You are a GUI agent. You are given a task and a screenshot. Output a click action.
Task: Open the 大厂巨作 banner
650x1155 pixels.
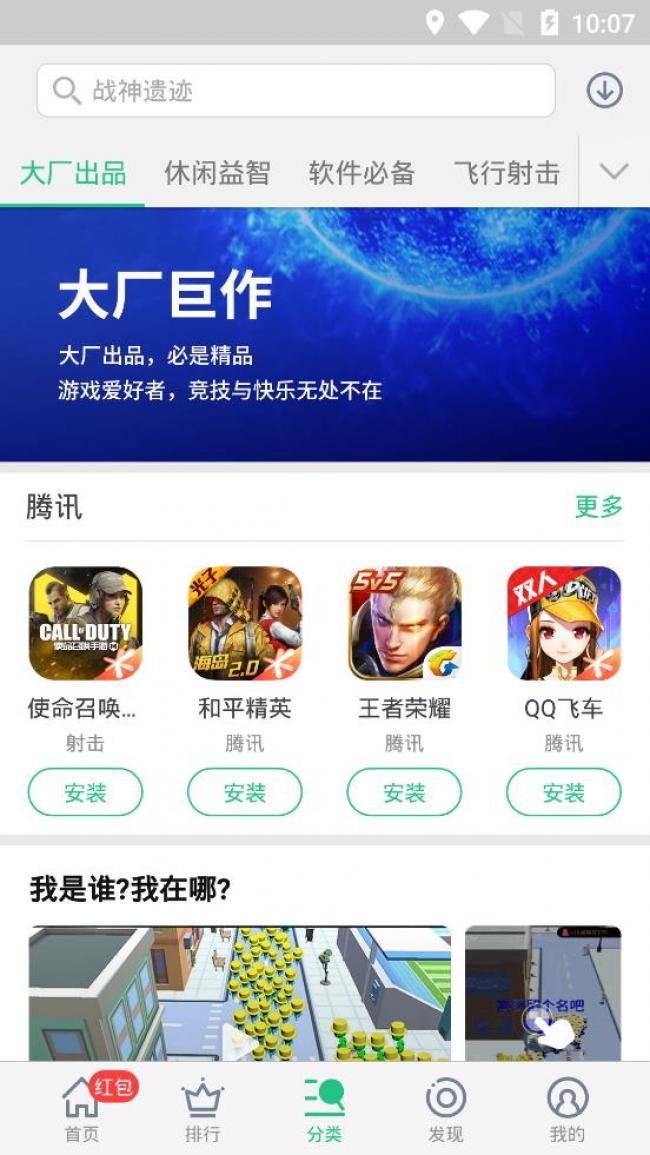pyautogui.click(x=325, y=334)
